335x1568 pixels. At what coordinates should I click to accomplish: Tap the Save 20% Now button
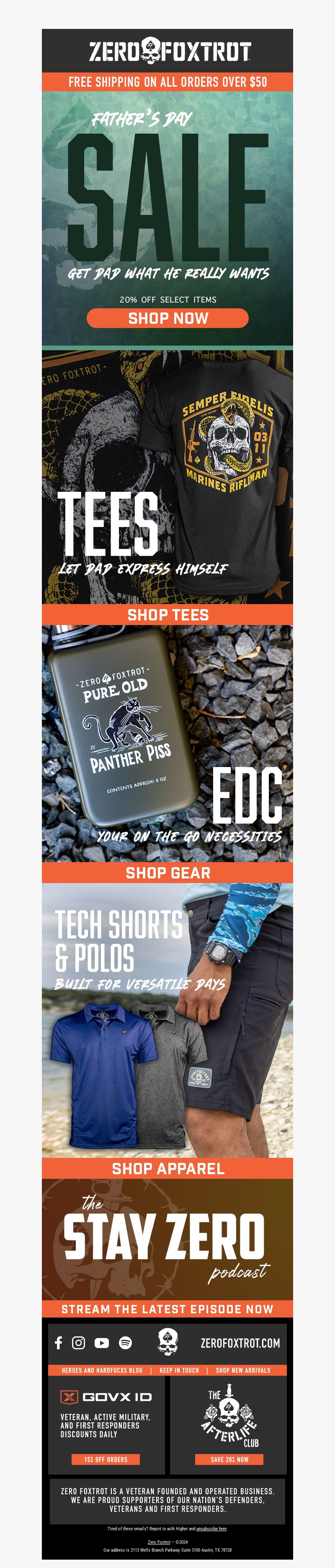[x=229, y=1459]
